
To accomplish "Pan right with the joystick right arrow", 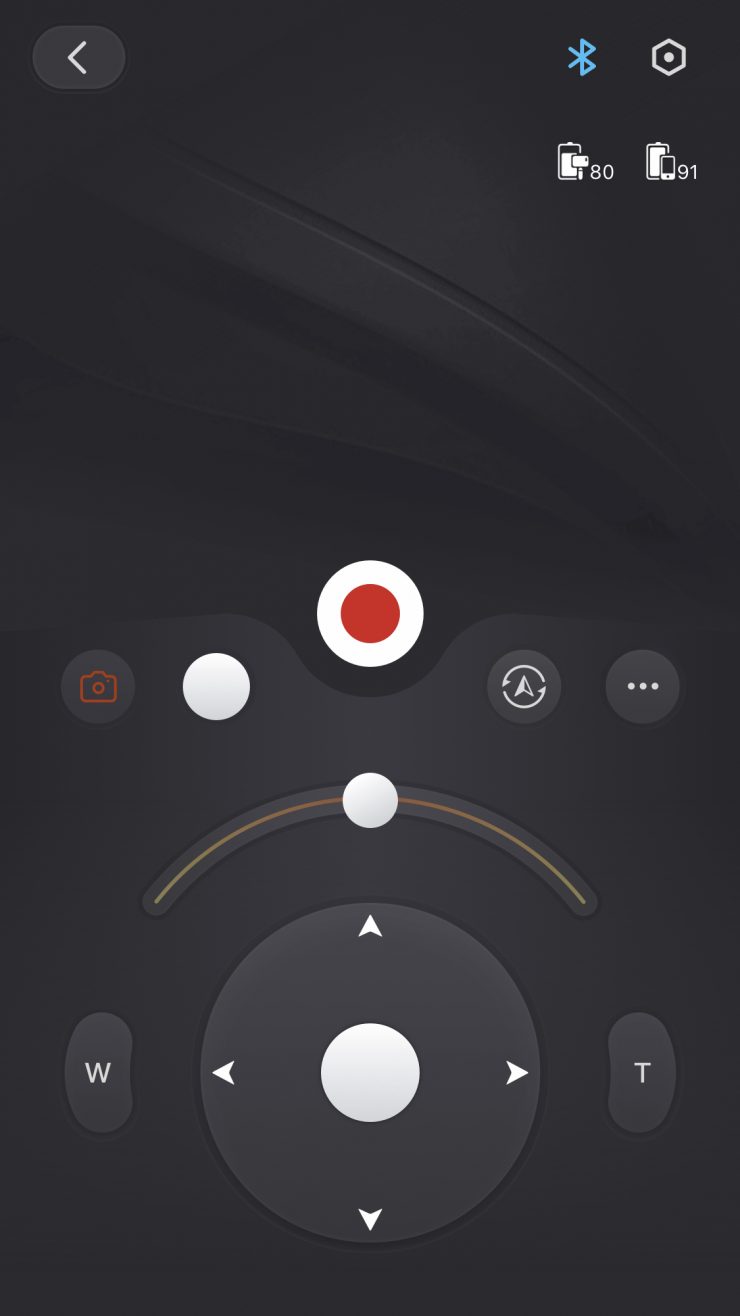I will 516,1073.
